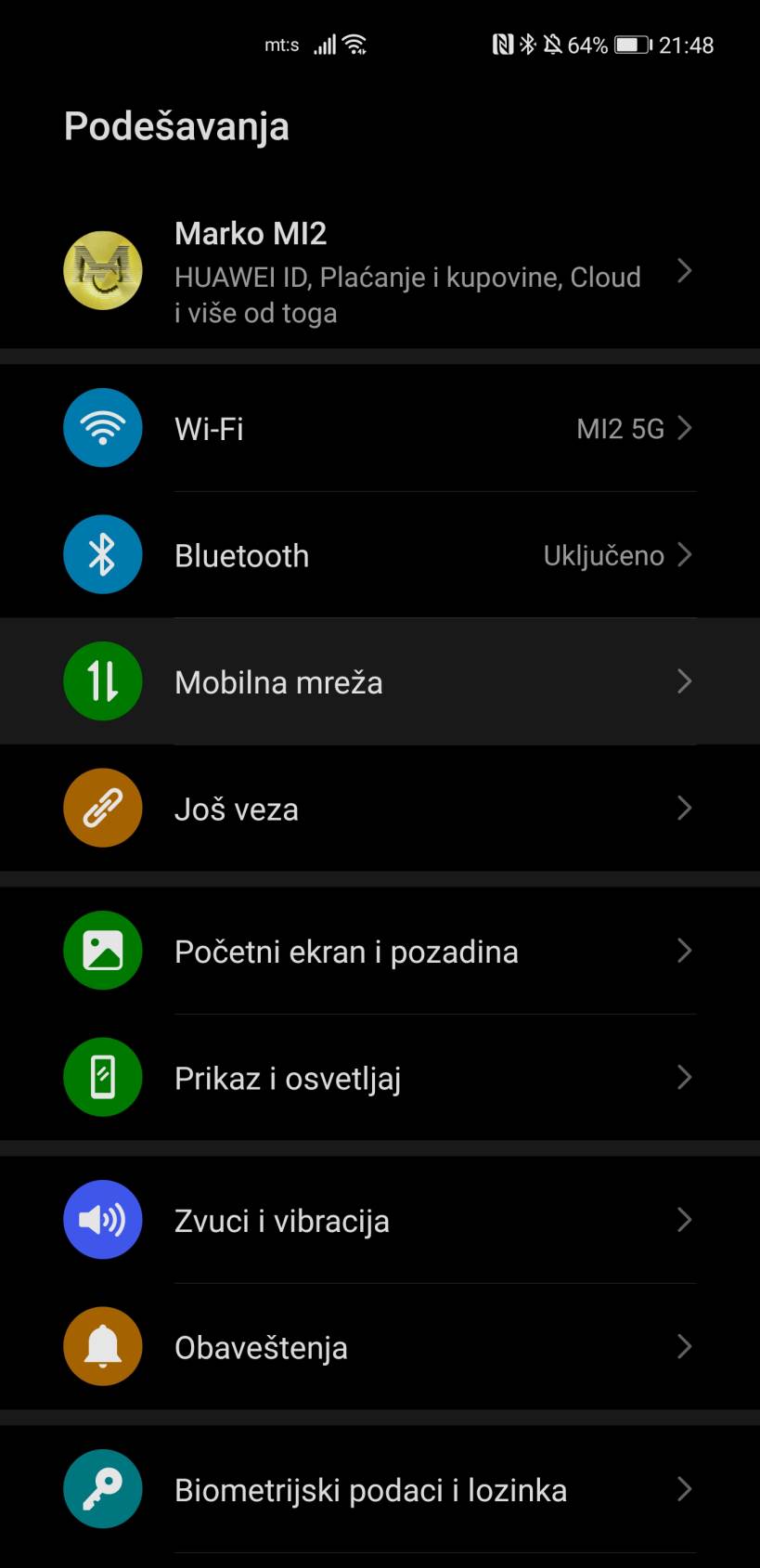Tap the Marko MI2 profile avatar thumbnail
The height and width of the screenshot is (1568, 760).
102,271
